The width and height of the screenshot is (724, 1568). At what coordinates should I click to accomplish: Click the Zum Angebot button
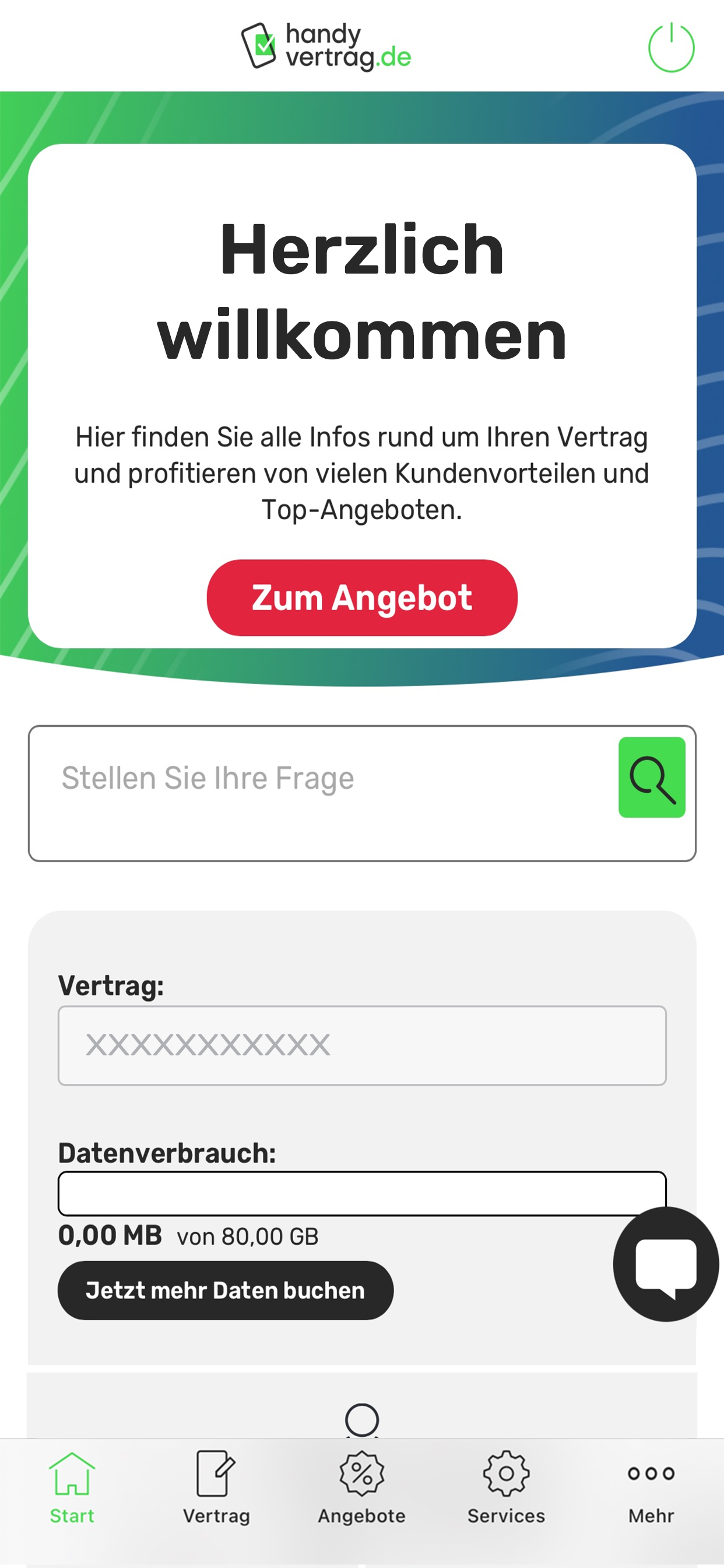(362, 598)
